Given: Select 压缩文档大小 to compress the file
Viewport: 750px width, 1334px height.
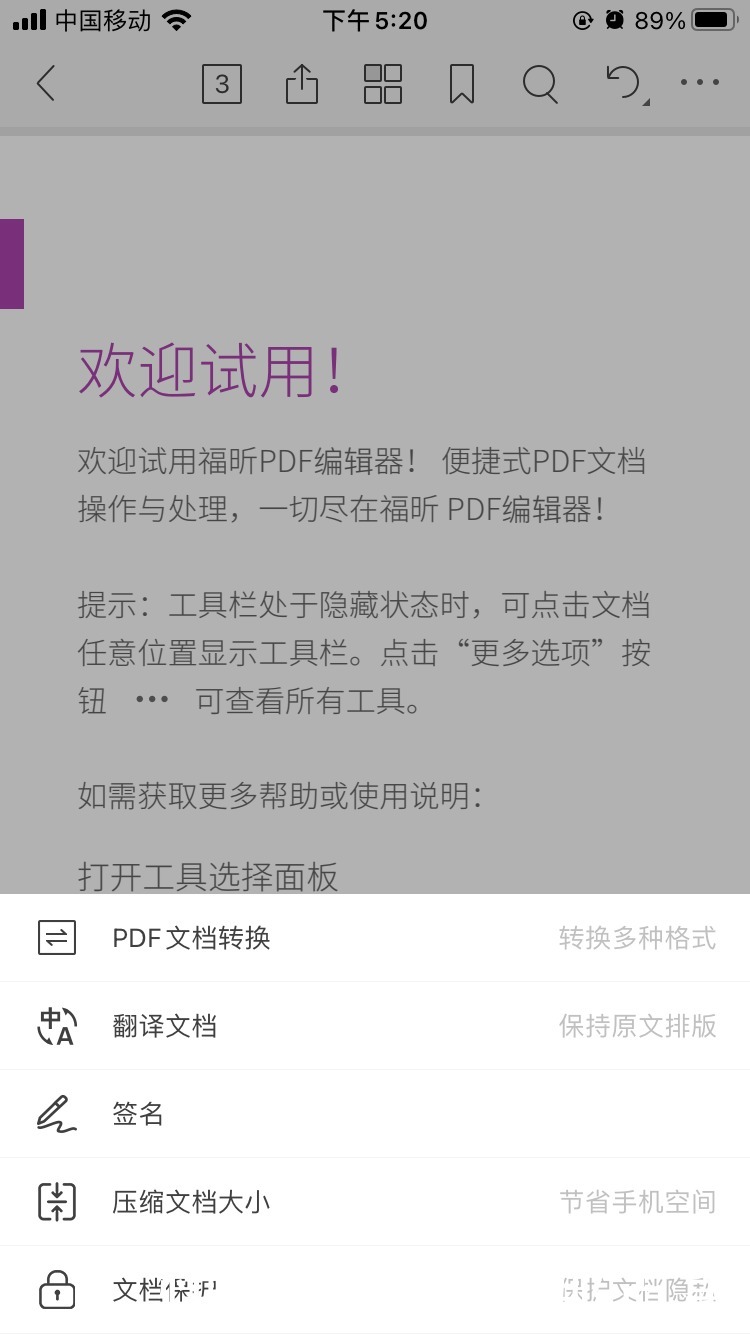Looking at the screenshot, I should coord(375,1202).
